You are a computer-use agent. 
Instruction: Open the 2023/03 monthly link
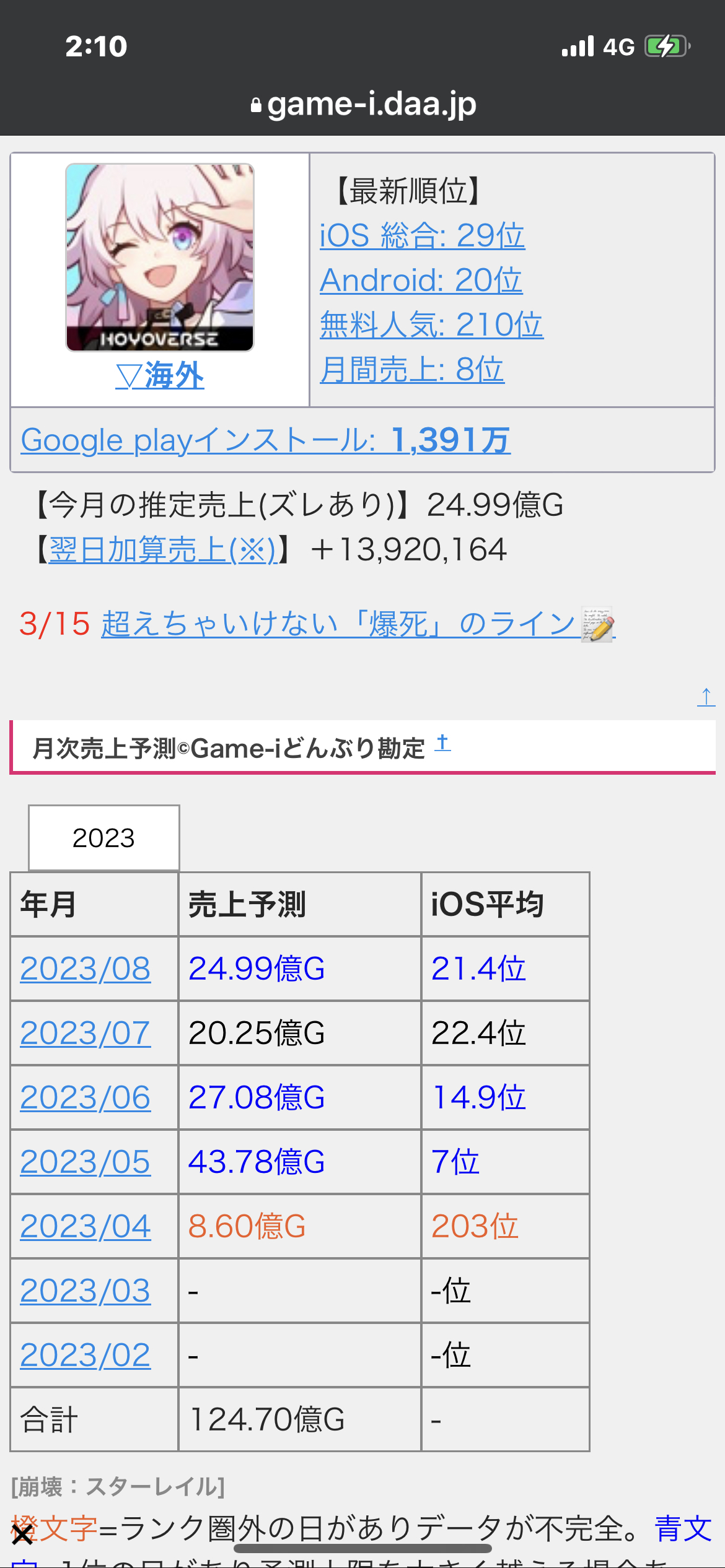(x=86, y=1291)
